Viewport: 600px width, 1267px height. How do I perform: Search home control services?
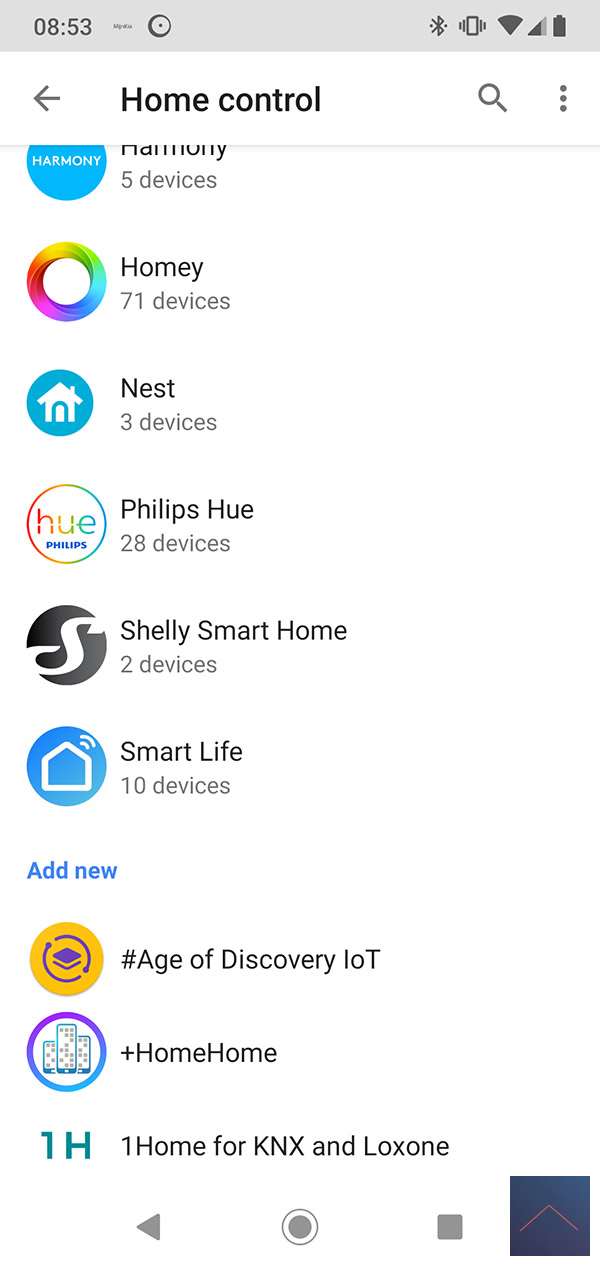492,99
